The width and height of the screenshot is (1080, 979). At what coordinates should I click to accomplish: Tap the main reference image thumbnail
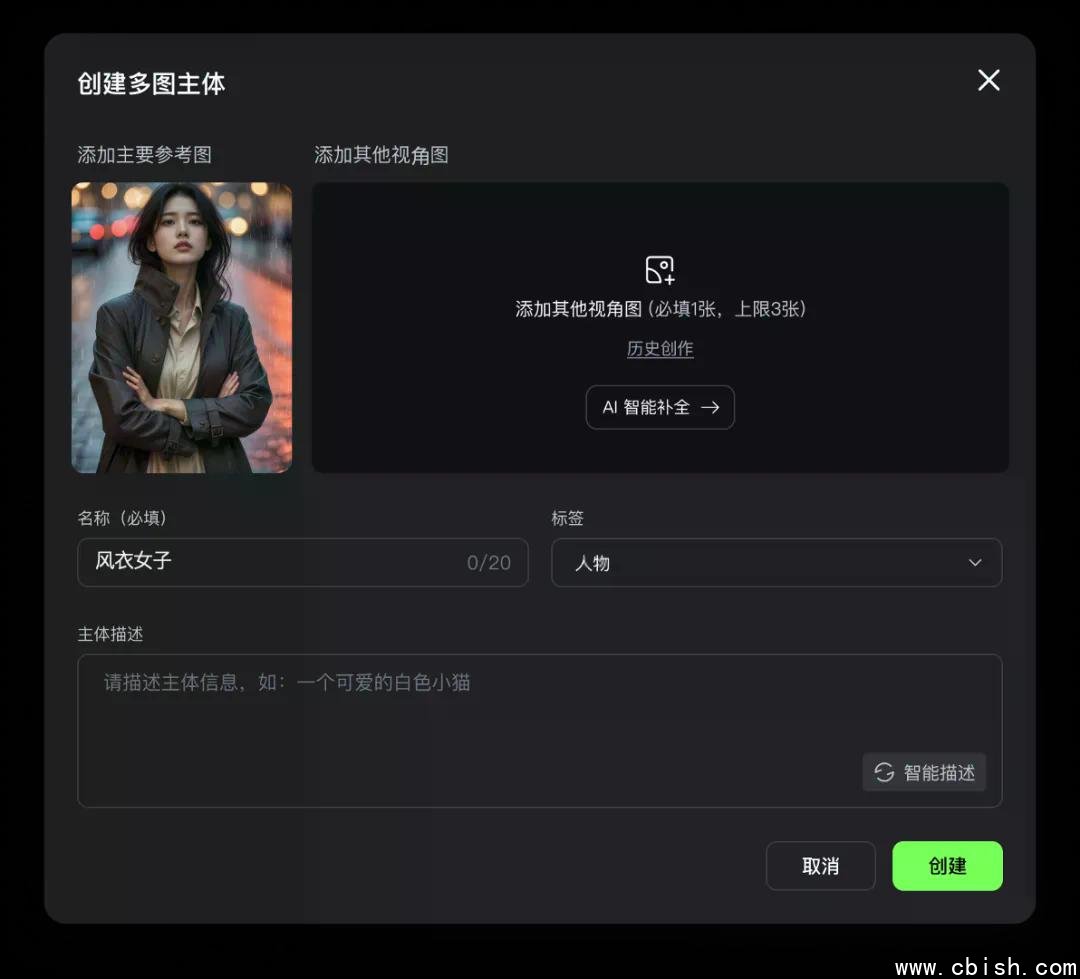tap(182, 327)
